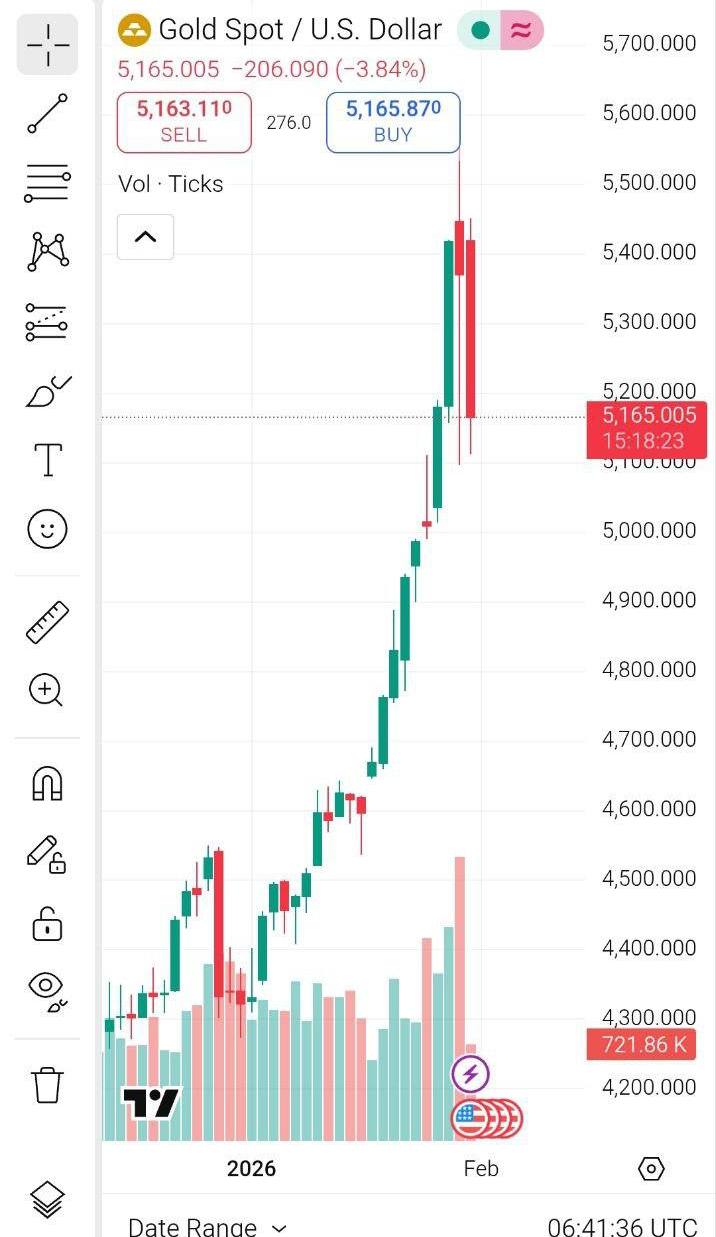This screenshot has height=1237, width=716.
Task: Lock all drawings
Action: (x=47, y=922)
